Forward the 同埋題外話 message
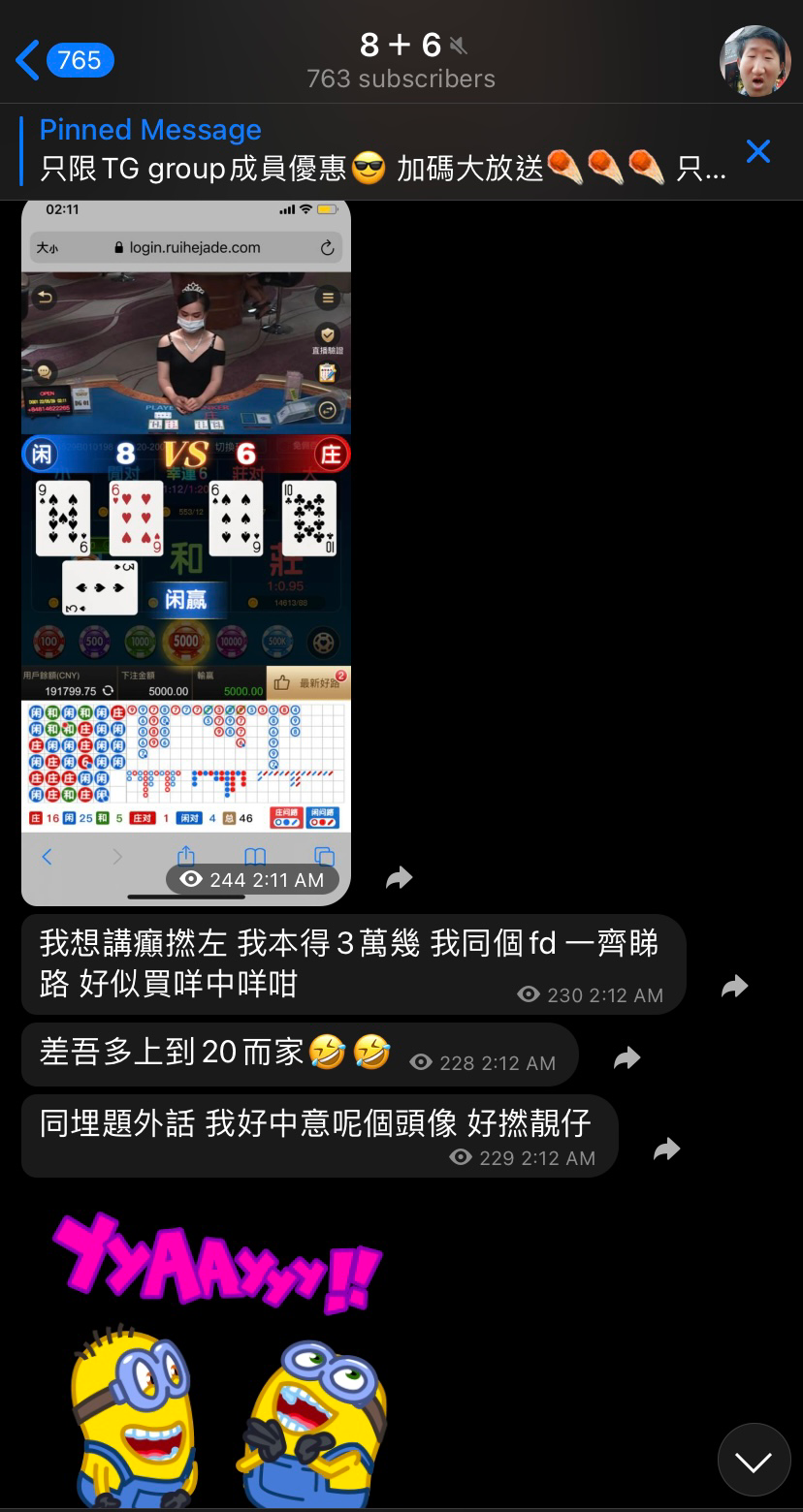This screenshot has width=803, height=1512. 666,1150
